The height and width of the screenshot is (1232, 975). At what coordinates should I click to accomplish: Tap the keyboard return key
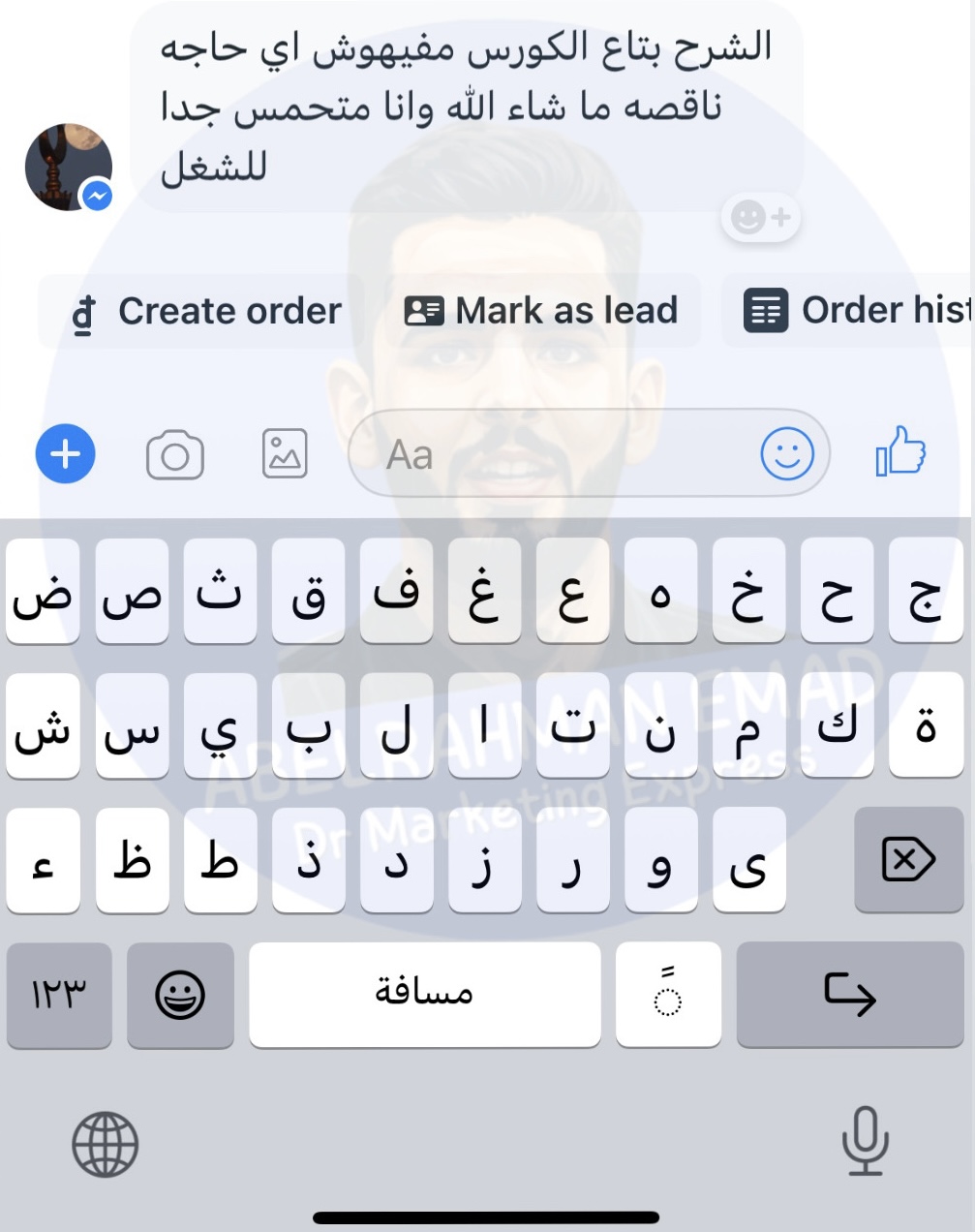coord(849,994)
